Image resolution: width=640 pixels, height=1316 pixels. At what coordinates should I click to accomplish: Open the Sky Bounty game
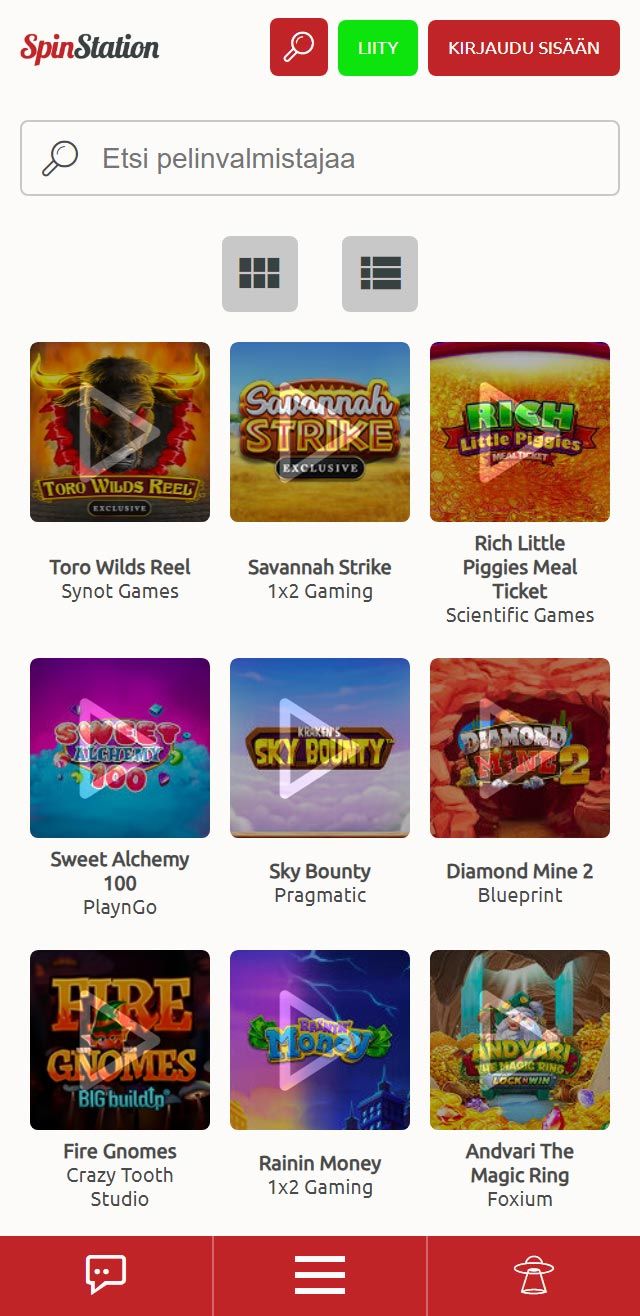click(x=320, y=748)
